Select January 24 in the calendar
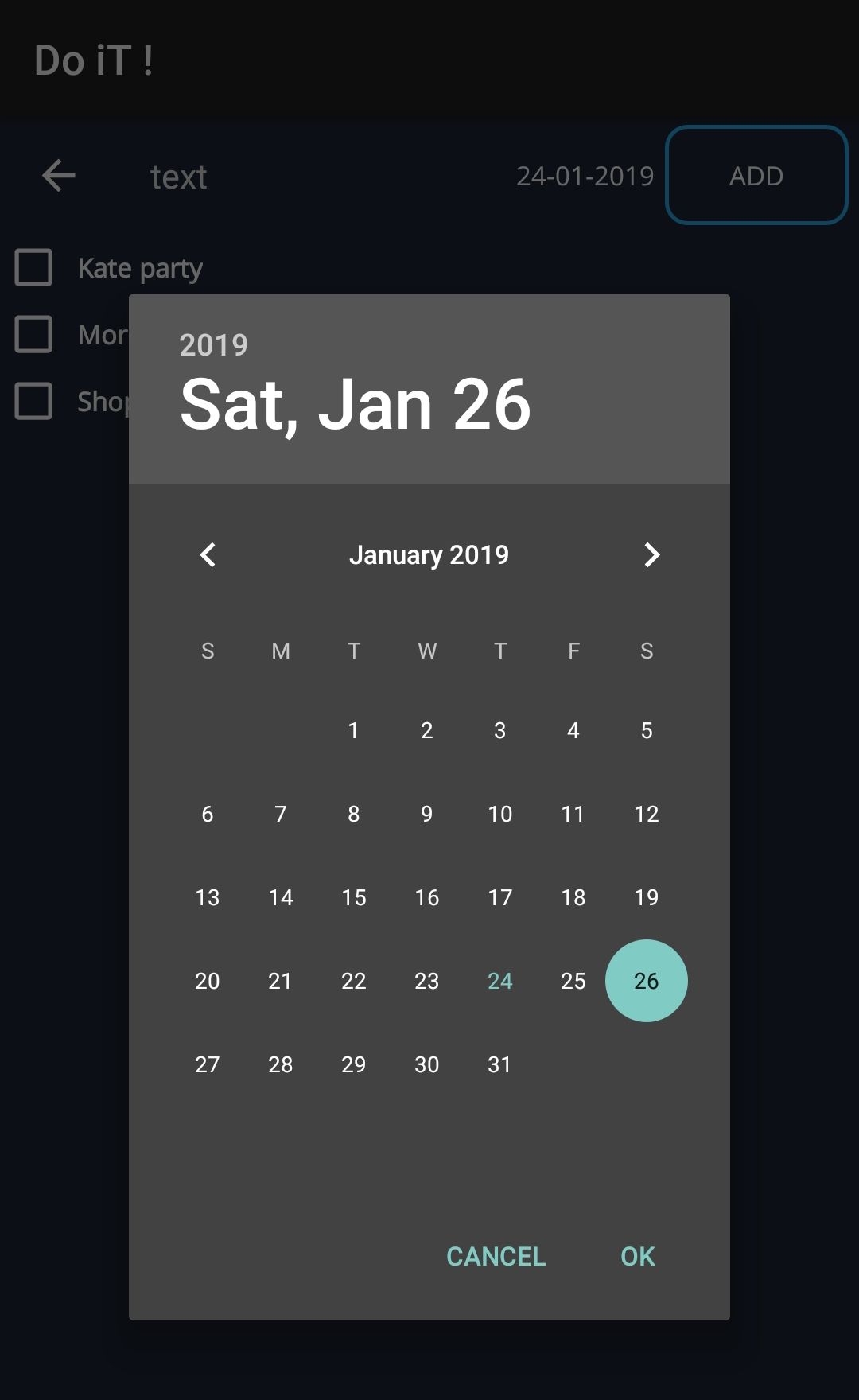Image resolution: width=859 pixels, height=1400 pixels. [x=499, y=981]
